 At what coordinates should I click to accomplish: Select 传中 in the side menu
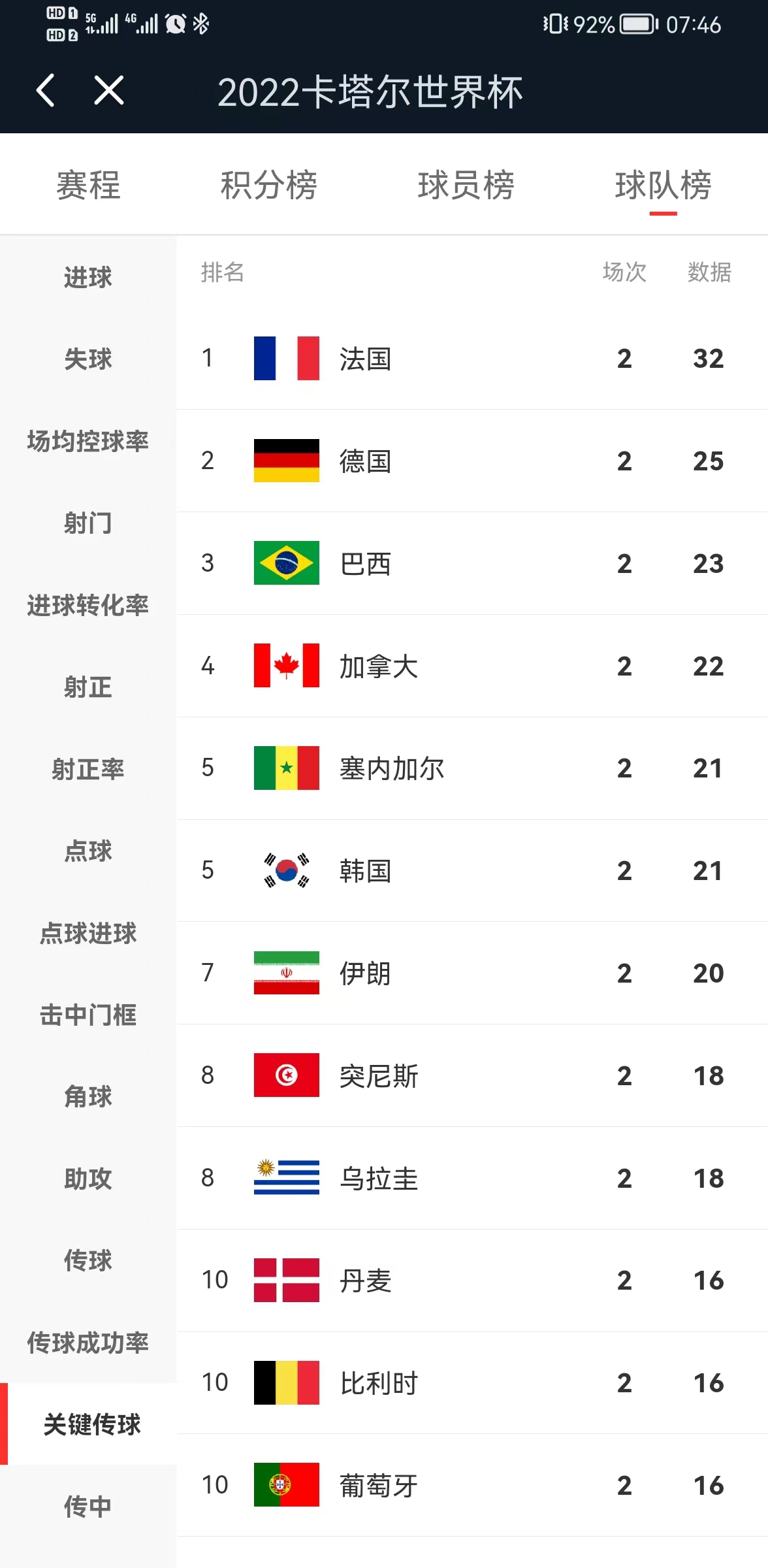88,1507
